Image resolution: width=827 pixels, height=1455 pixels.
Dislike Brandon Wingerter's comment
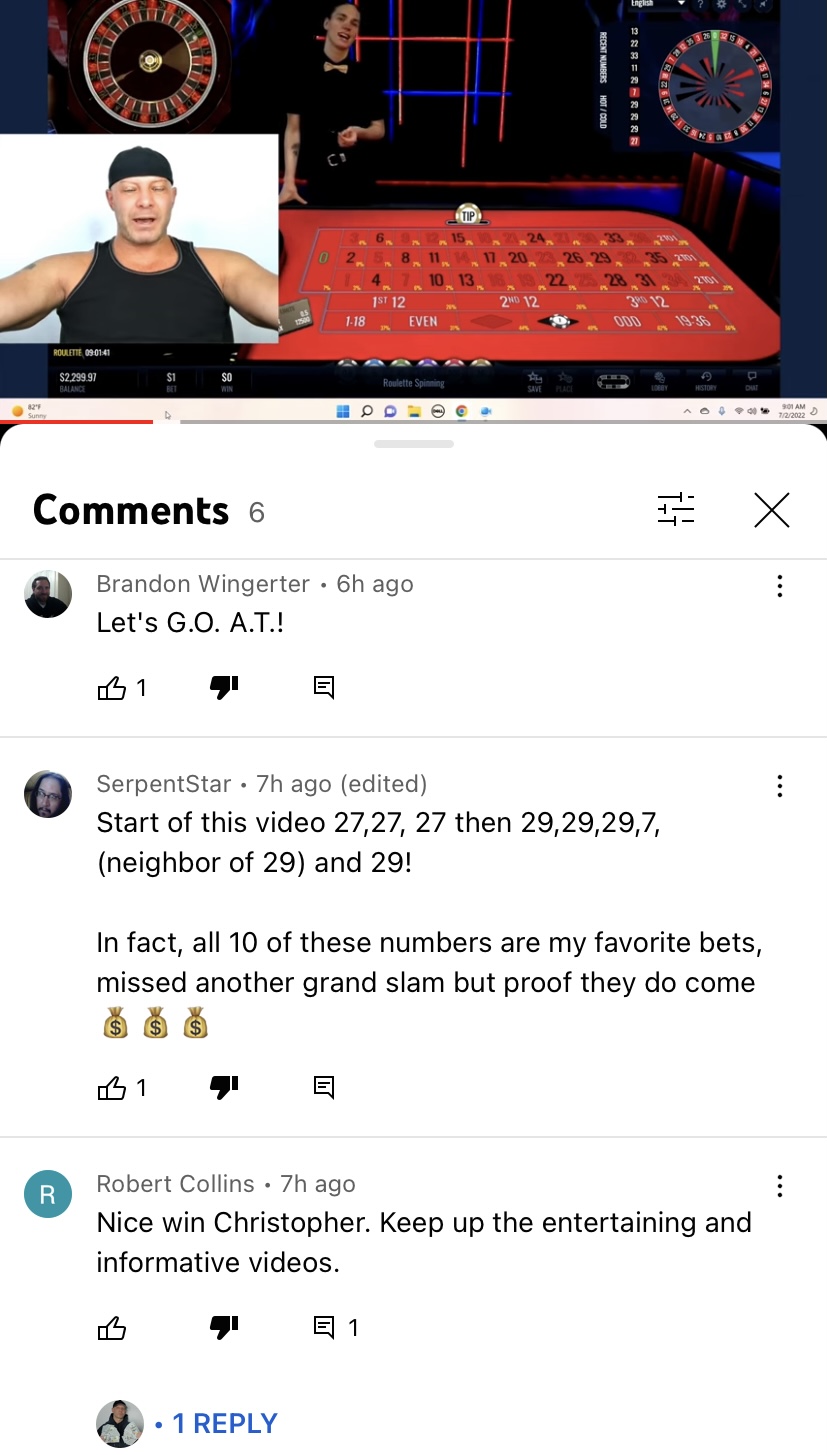coord(224,687)
